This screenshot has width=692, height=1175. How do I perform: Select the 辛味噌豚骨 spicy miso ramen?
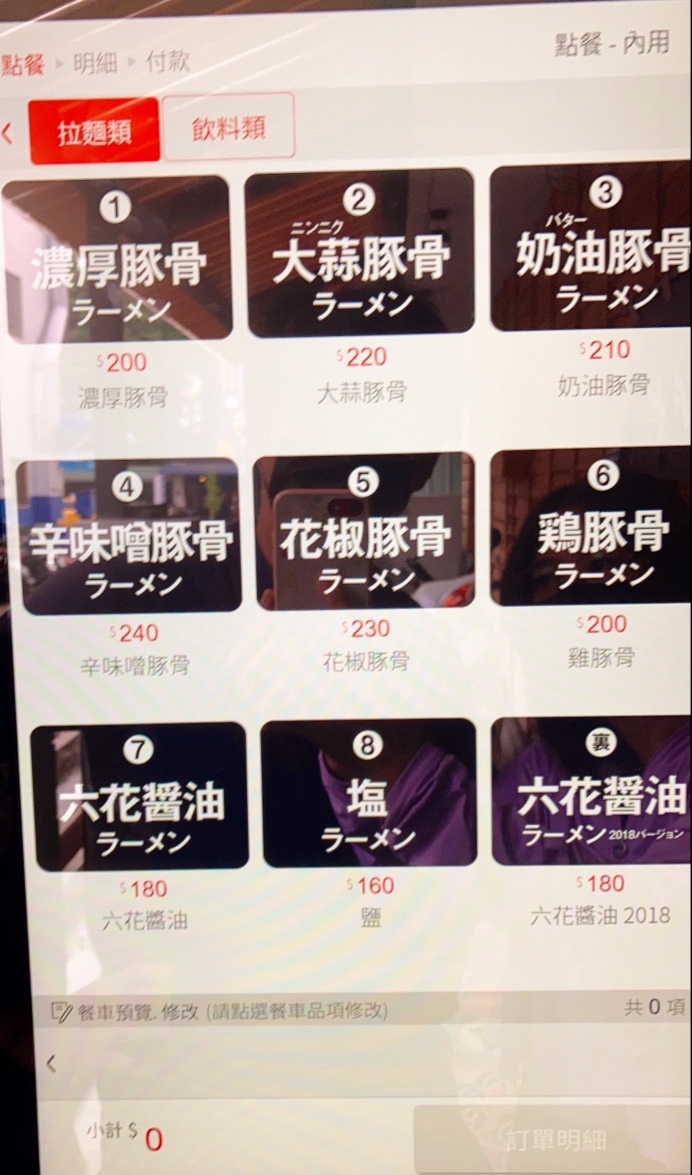(131, 536)
